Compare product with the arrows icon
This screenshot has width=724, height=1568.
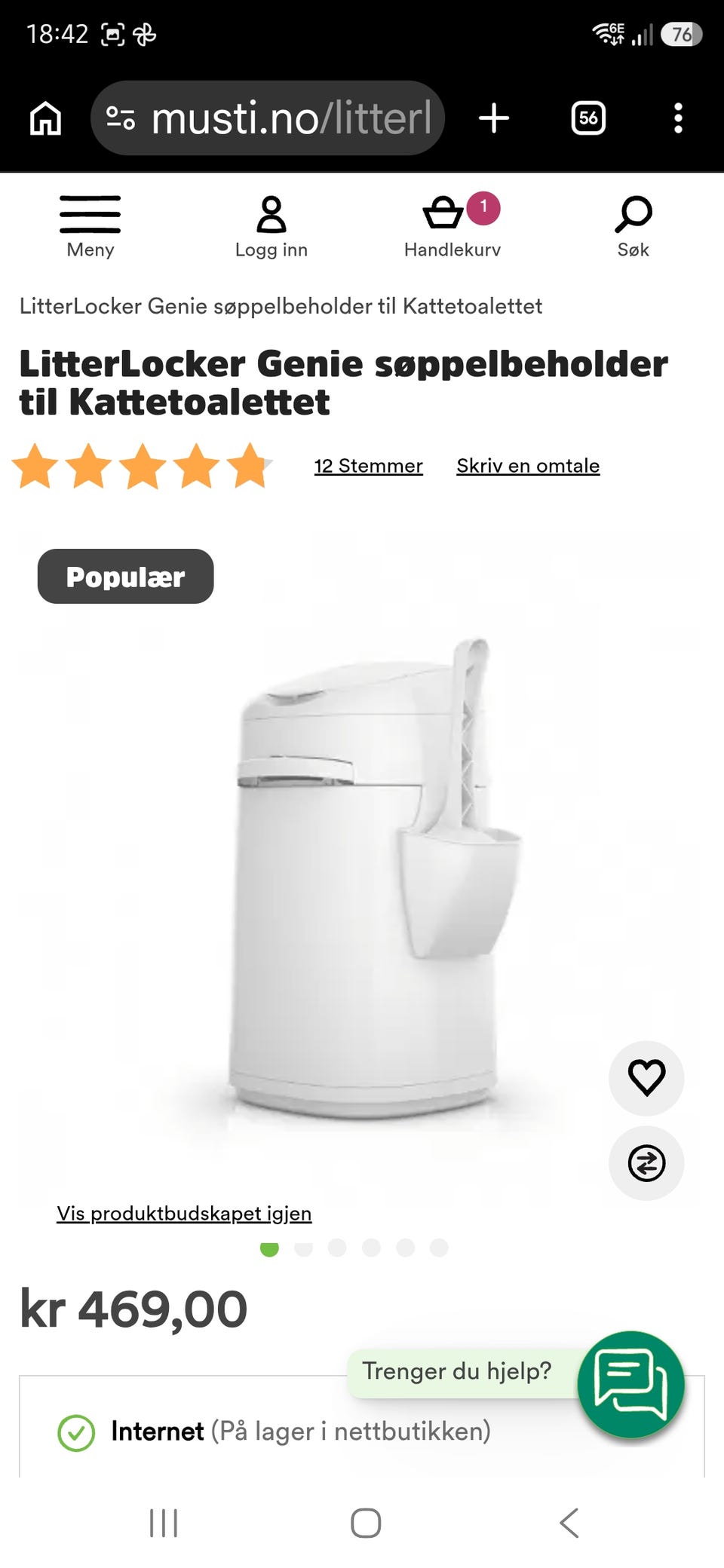[646, 1163]
